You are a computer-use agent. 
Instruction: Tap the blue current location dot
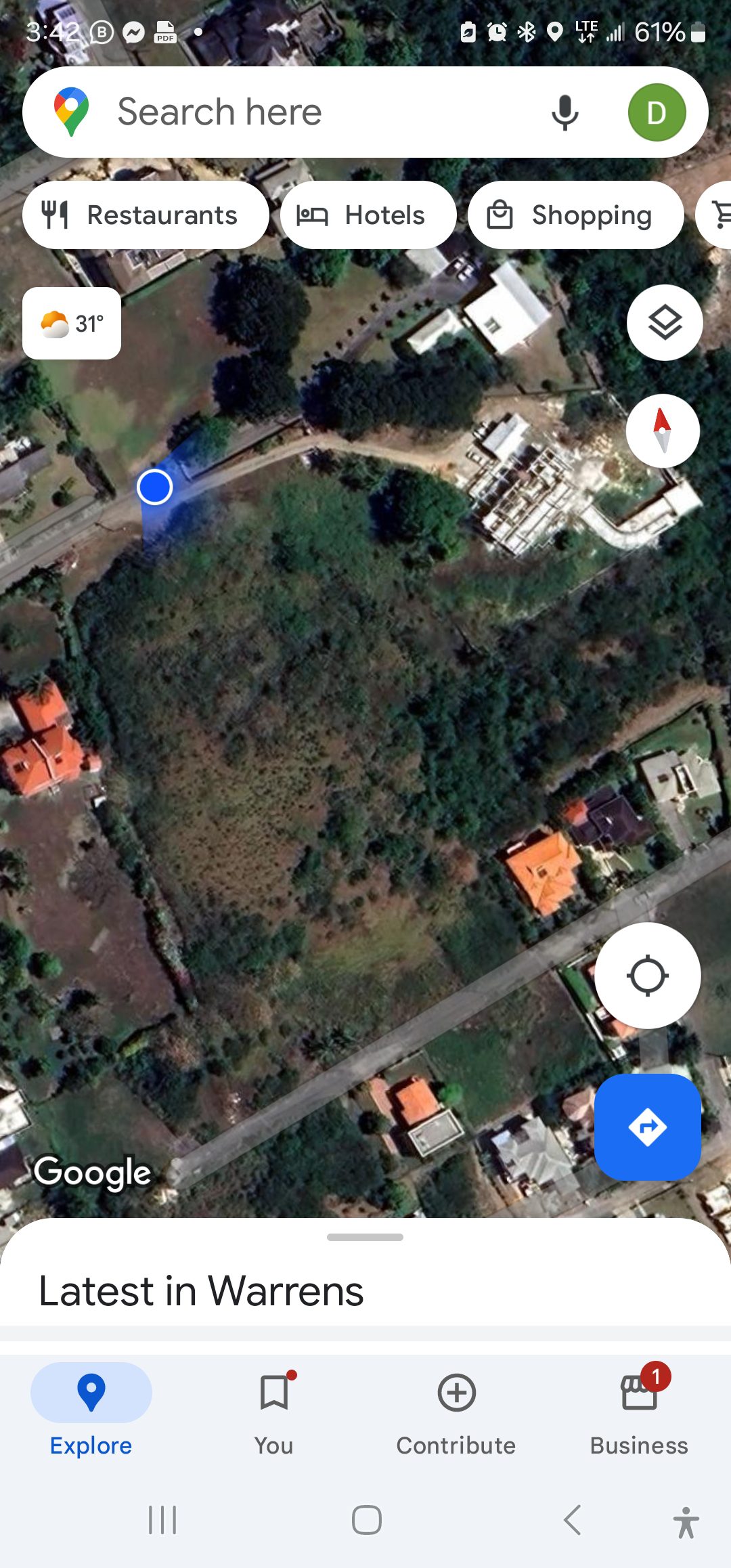(x=154, y=487)
